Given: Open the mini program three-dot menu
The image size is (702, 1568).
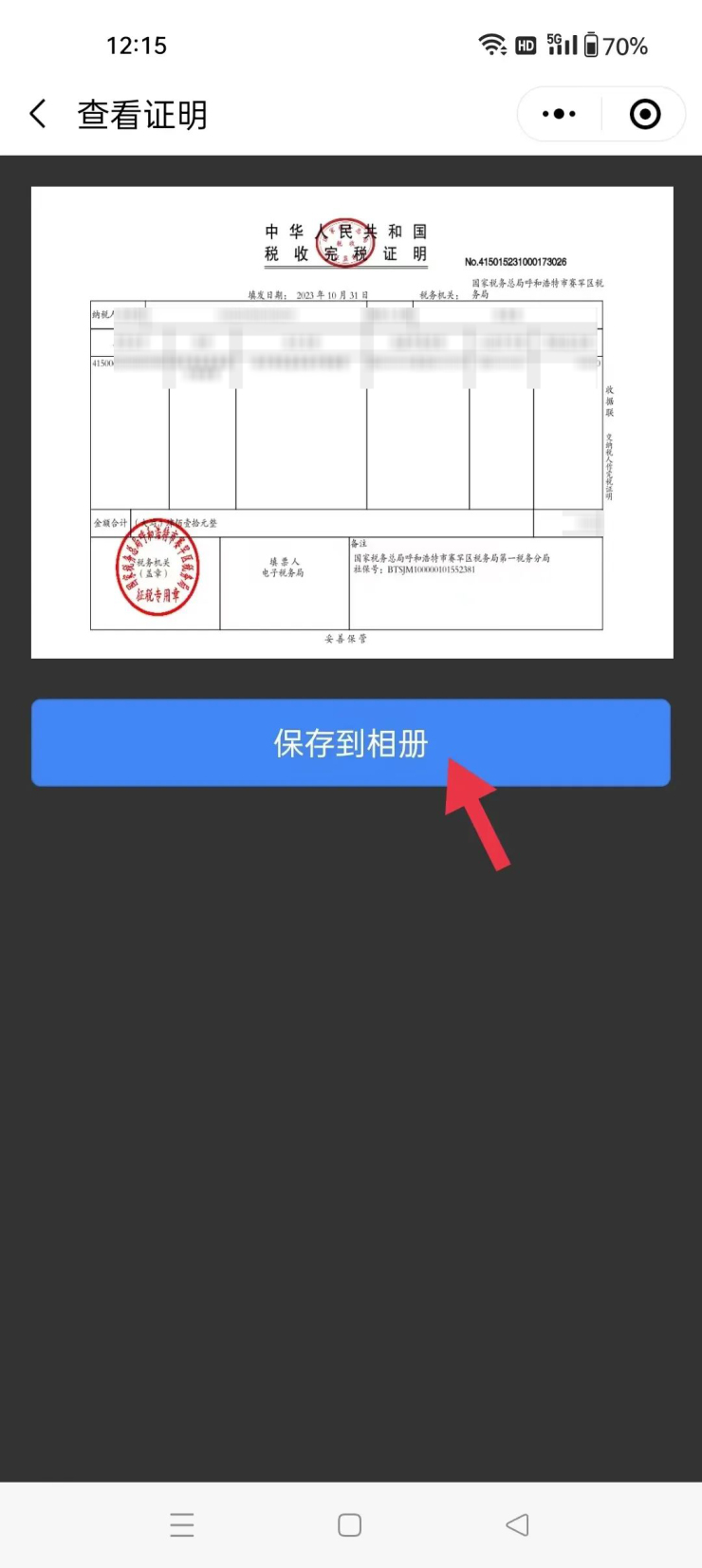Looking at the screenshot, I should 559,115.
